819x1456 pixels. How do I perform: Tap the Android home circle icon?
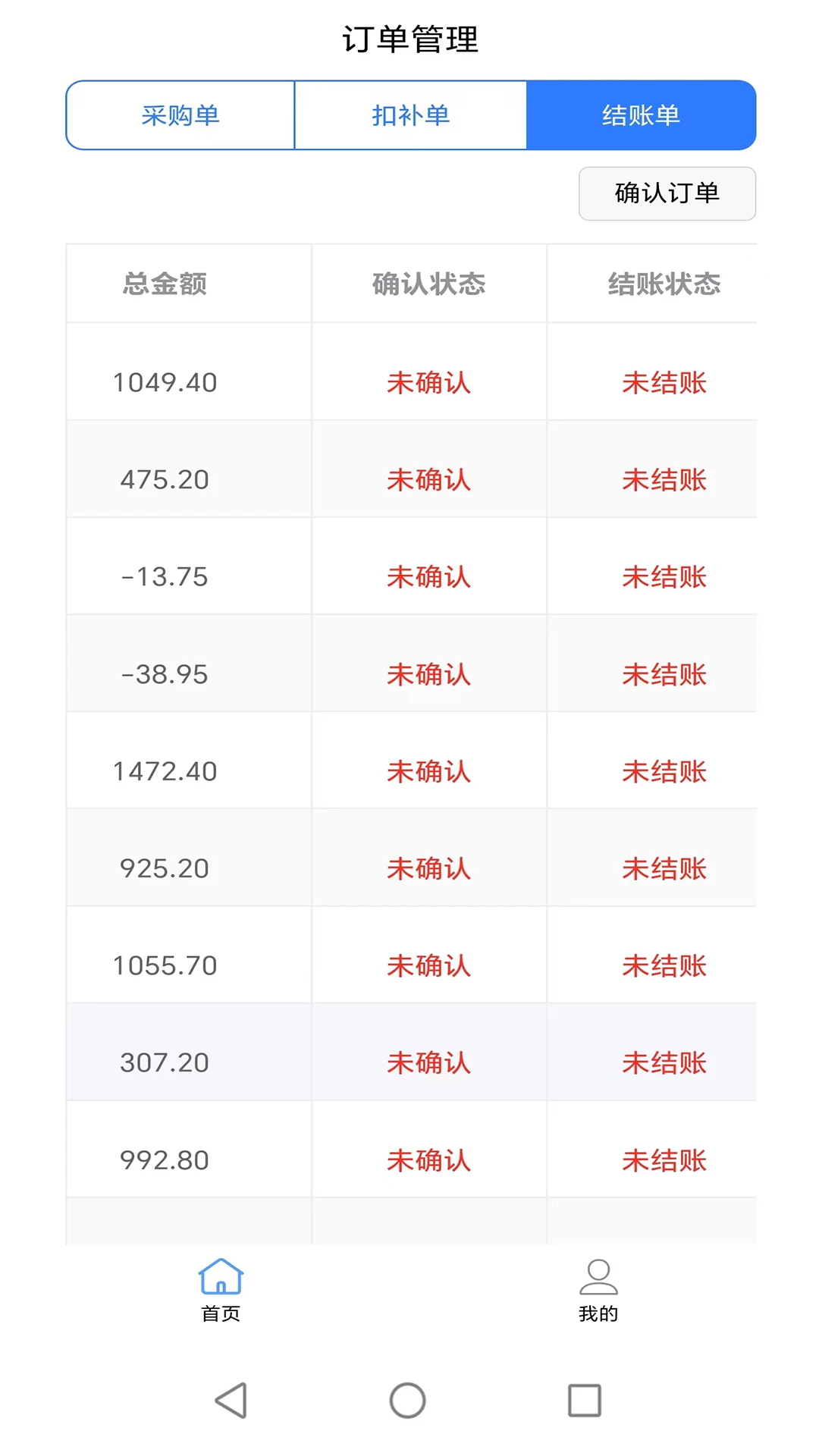[409, 1401]
